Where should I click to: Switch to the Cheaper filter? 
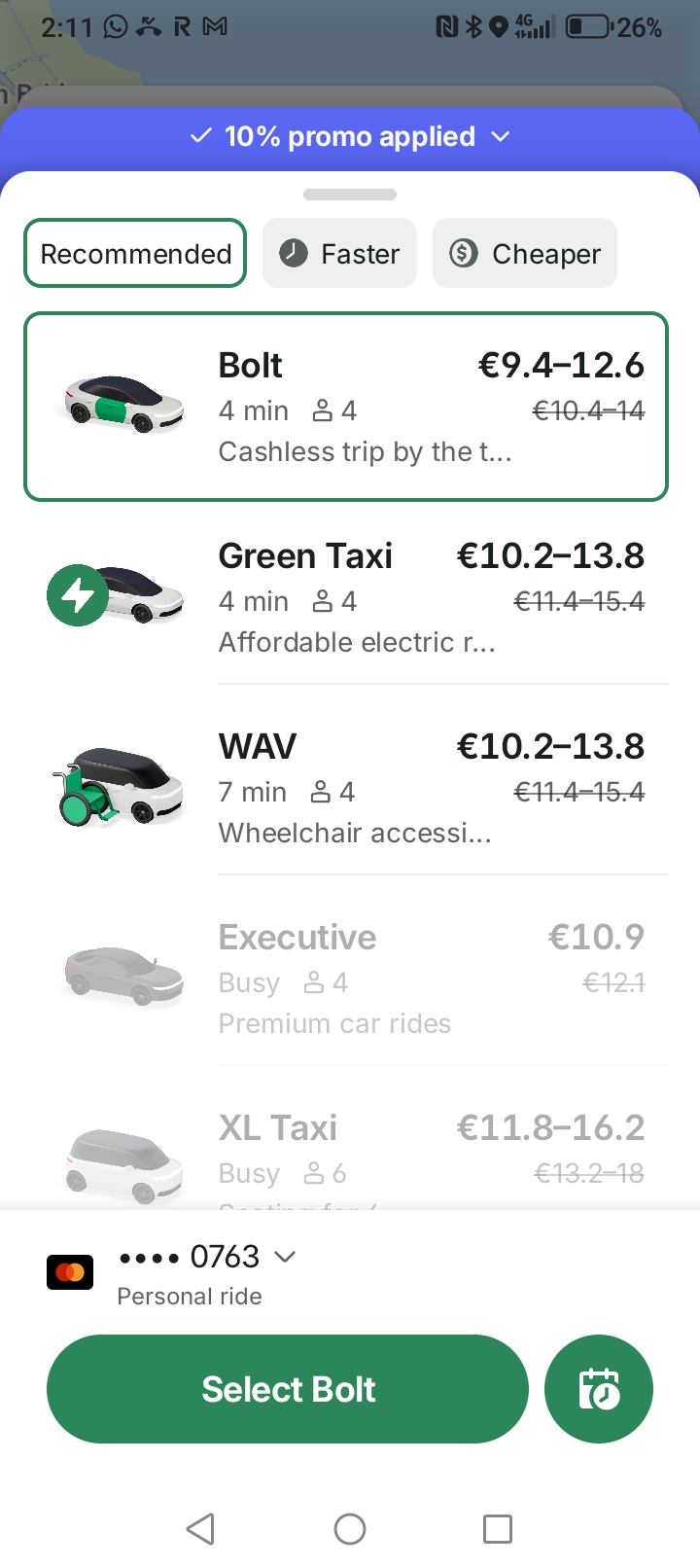[525, 254]
